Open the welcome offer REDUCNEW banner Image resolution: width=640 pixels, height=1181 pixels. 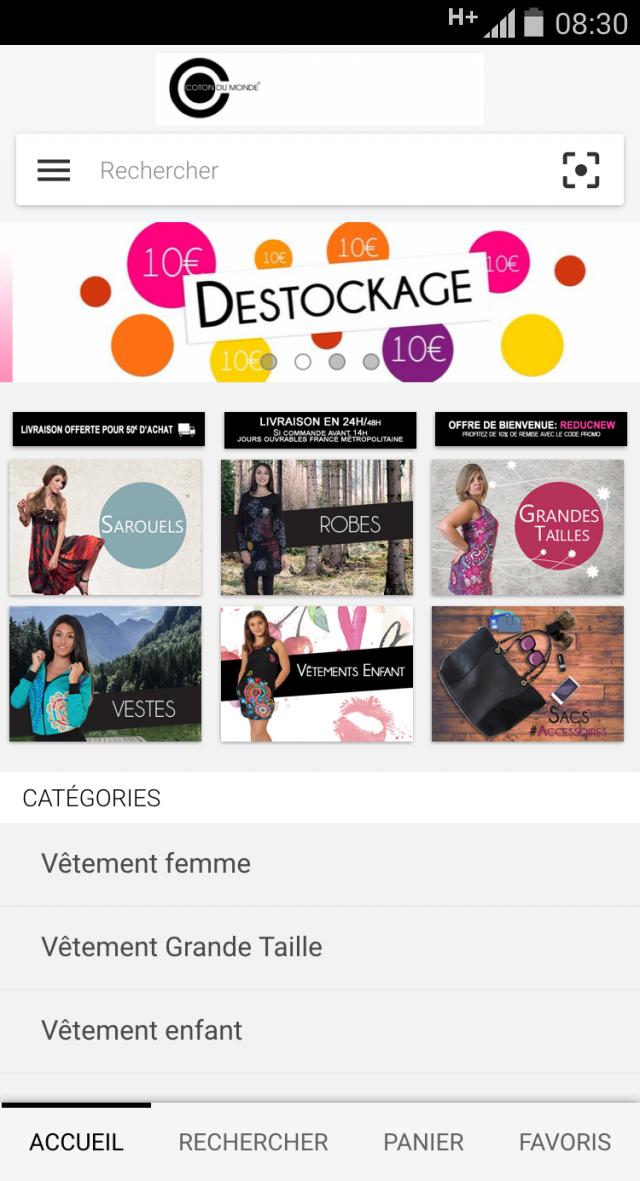tap(531, 429)
